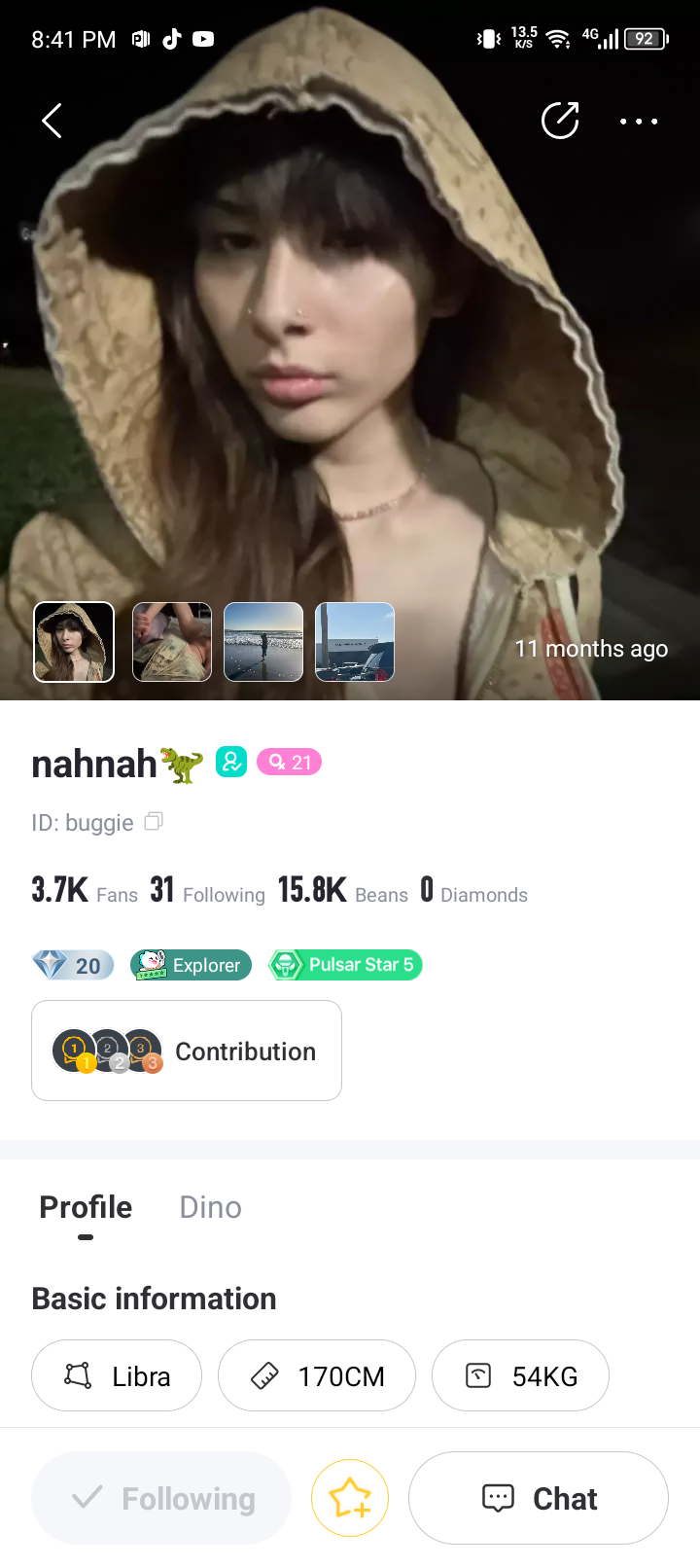700x1568 pixels.
Task: Copy the user ID buggie
Action: click(x=154, y=822)
